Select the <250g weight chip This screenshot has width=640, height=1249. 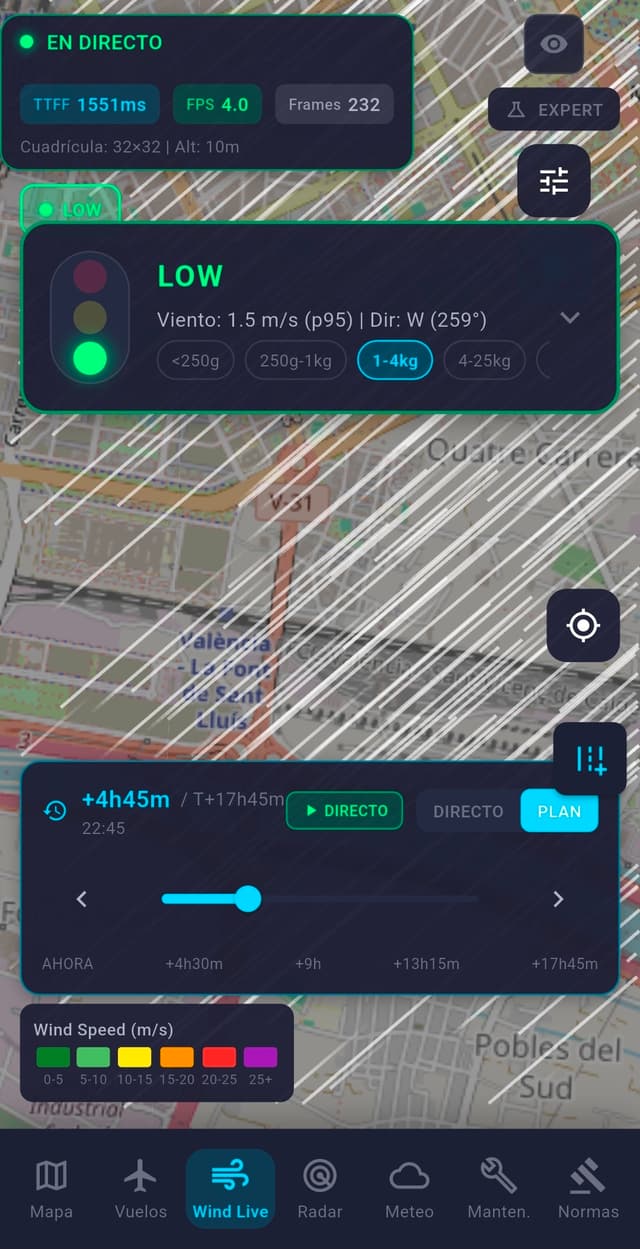(195, 361)
